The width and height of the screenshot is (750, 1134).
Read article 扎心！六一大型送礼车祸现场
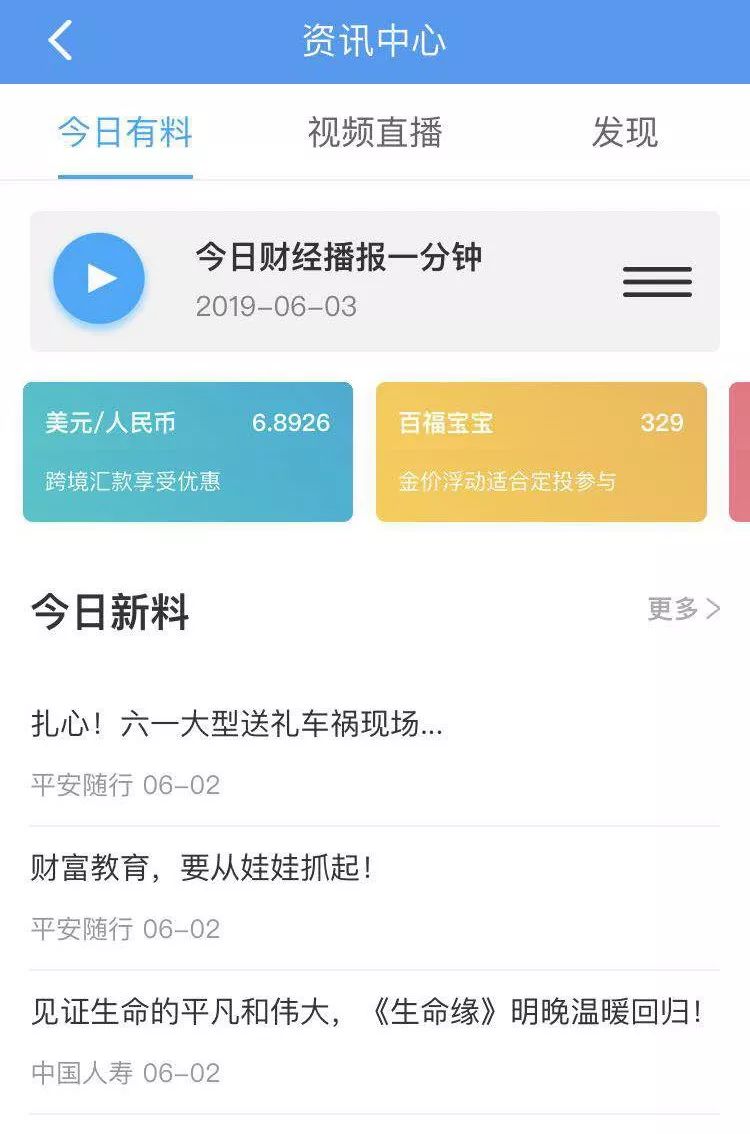click(237, 725)
